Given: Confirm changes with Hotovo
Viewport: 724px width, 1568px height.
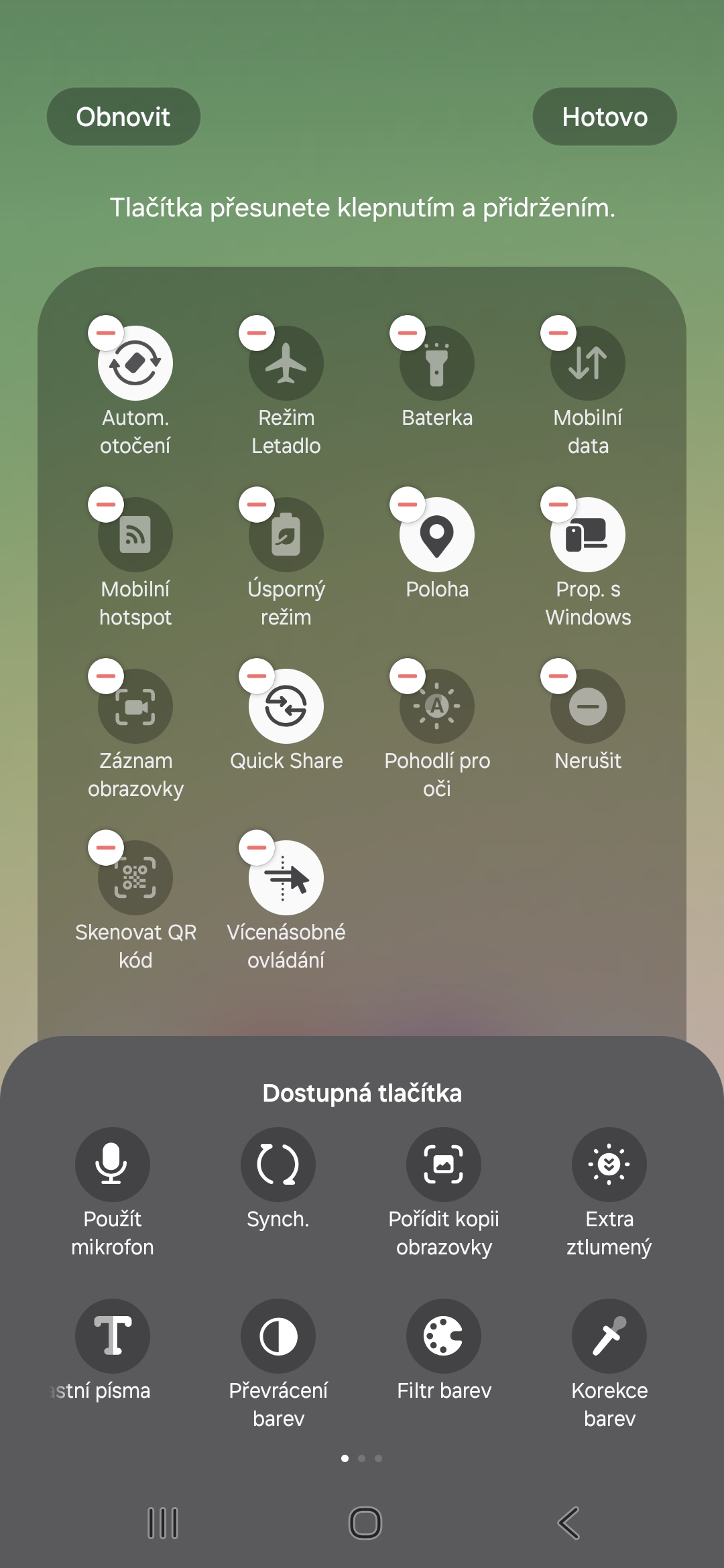Looking at the screenshot, I should [x=605, y=117].
